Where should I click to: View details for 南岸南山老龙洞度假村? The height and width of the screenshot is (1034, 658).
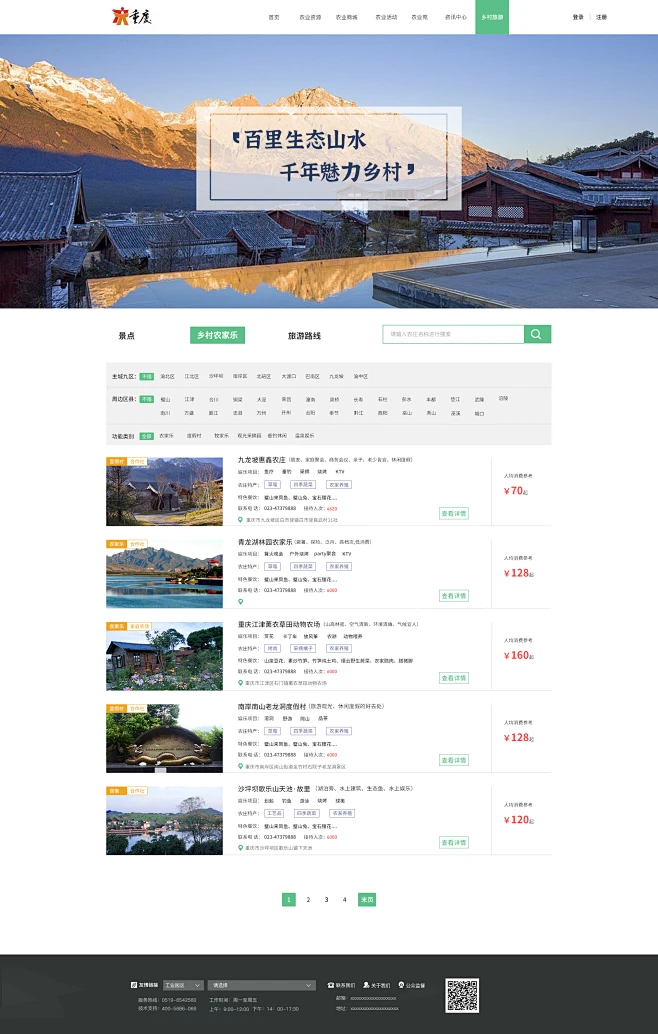(x=454, y=760)
